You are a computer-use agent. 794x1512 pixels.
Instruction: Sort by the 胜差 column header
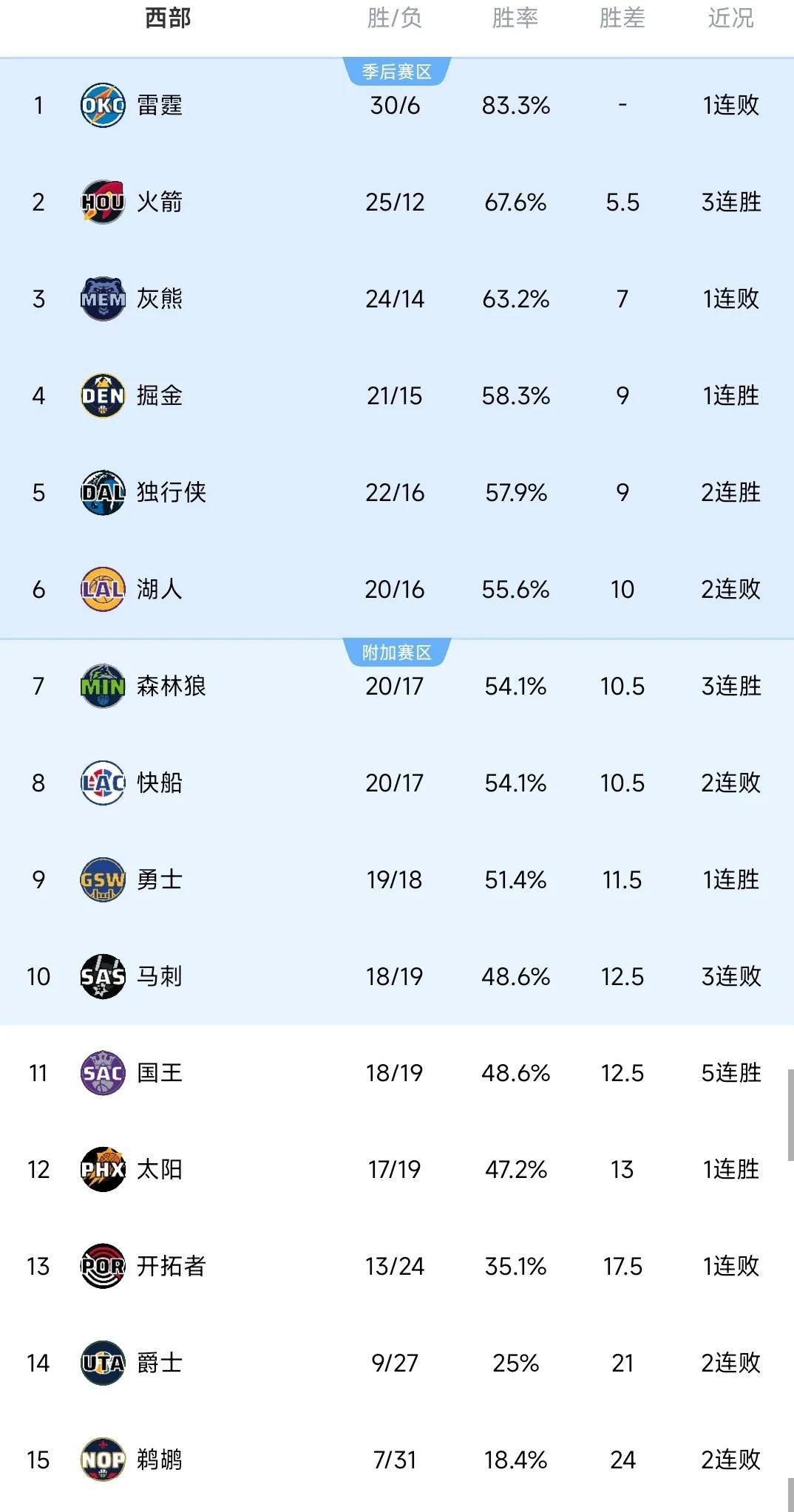(621, 20)
